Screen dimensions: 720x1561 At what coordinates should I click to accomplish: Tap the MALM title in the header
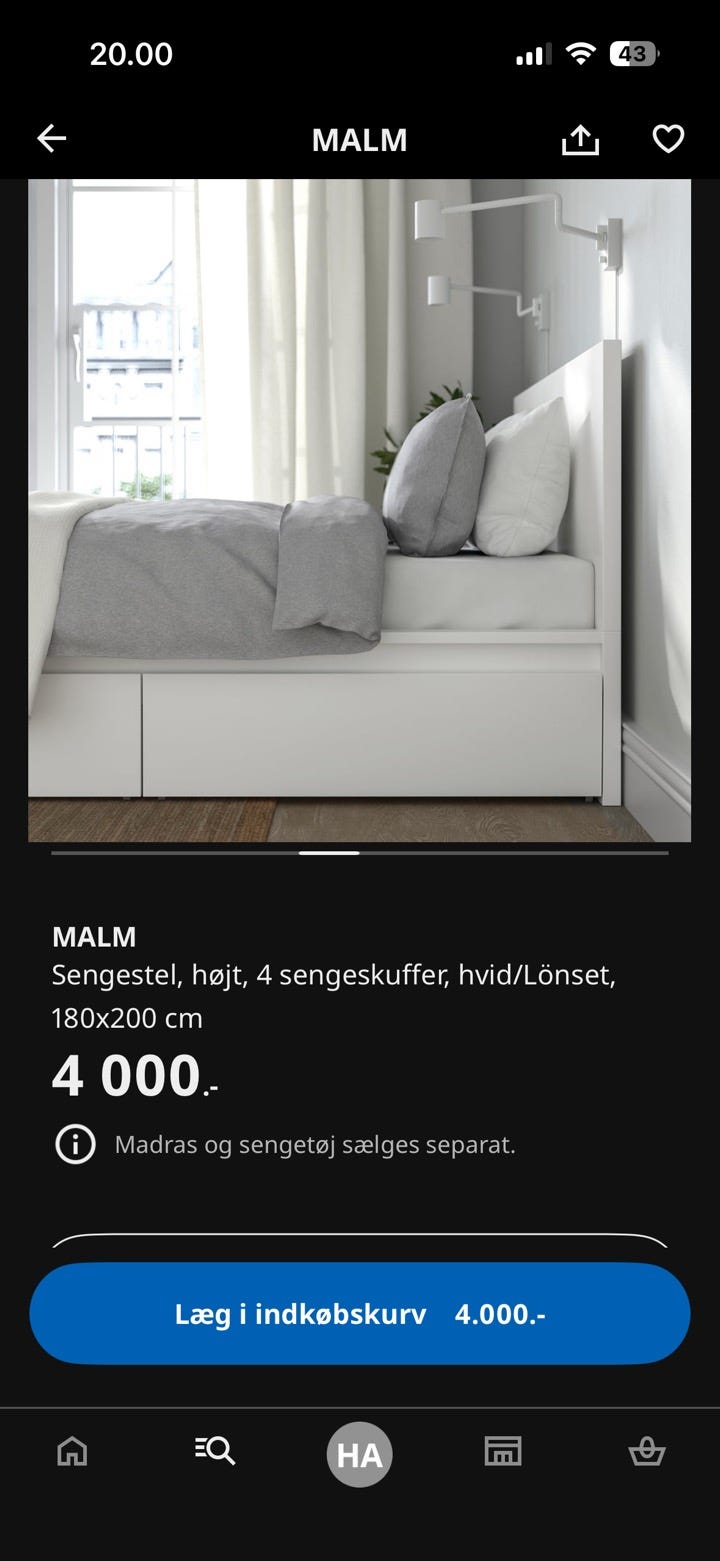pyautogui.click(x=359, y=139)
